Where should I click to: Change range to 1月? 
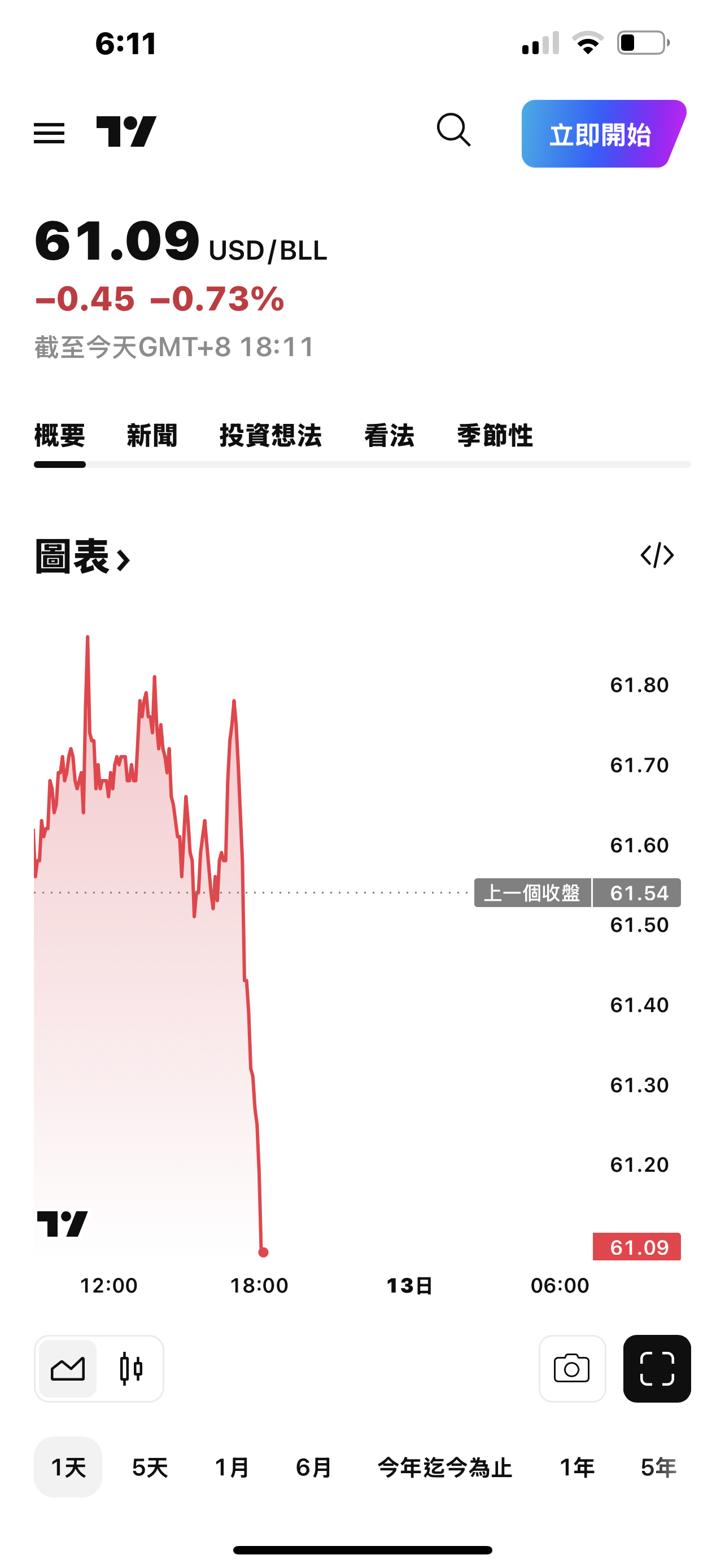232,1468
